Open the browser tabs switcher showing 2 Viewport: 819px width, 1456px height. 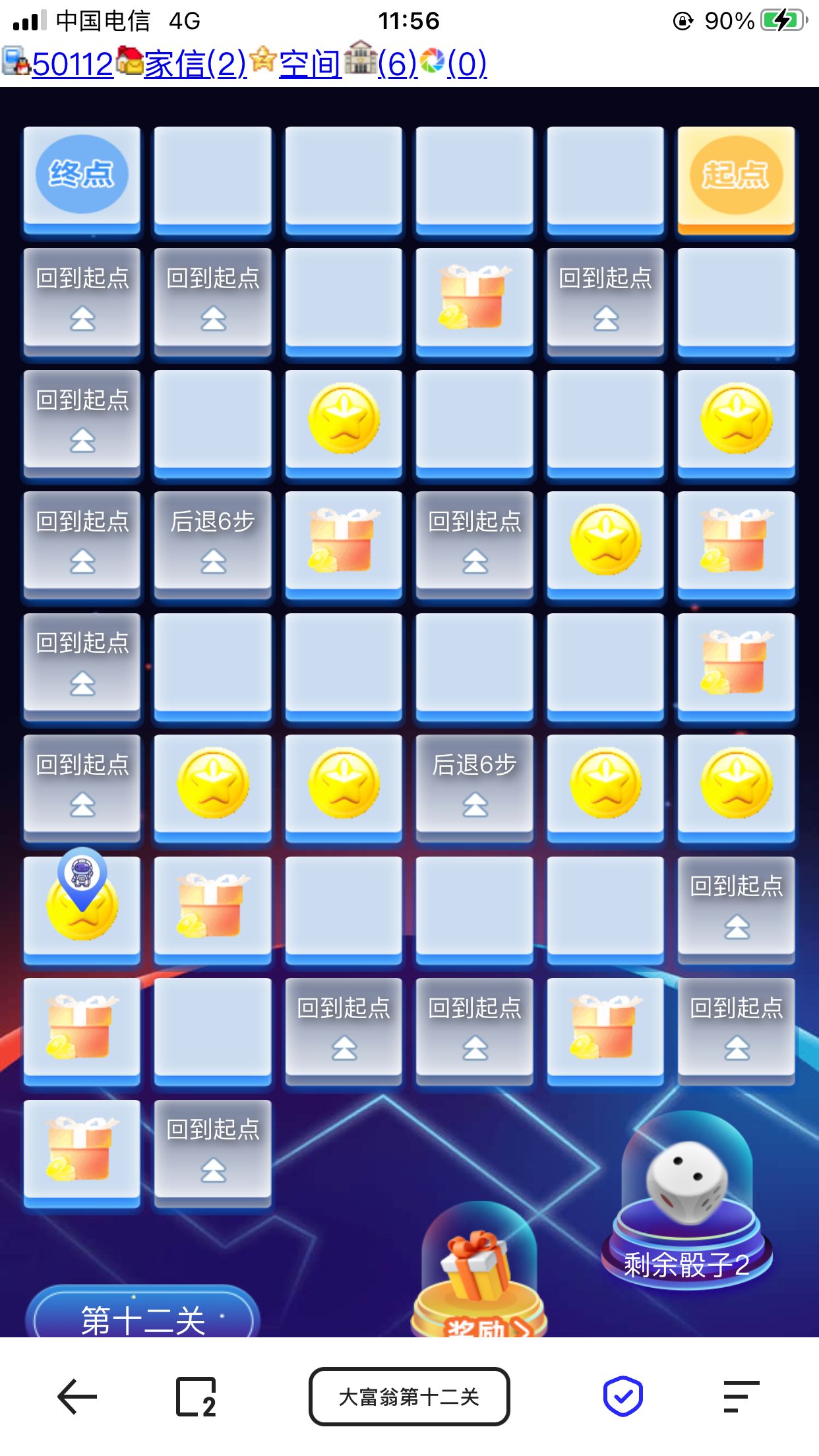196,1397
